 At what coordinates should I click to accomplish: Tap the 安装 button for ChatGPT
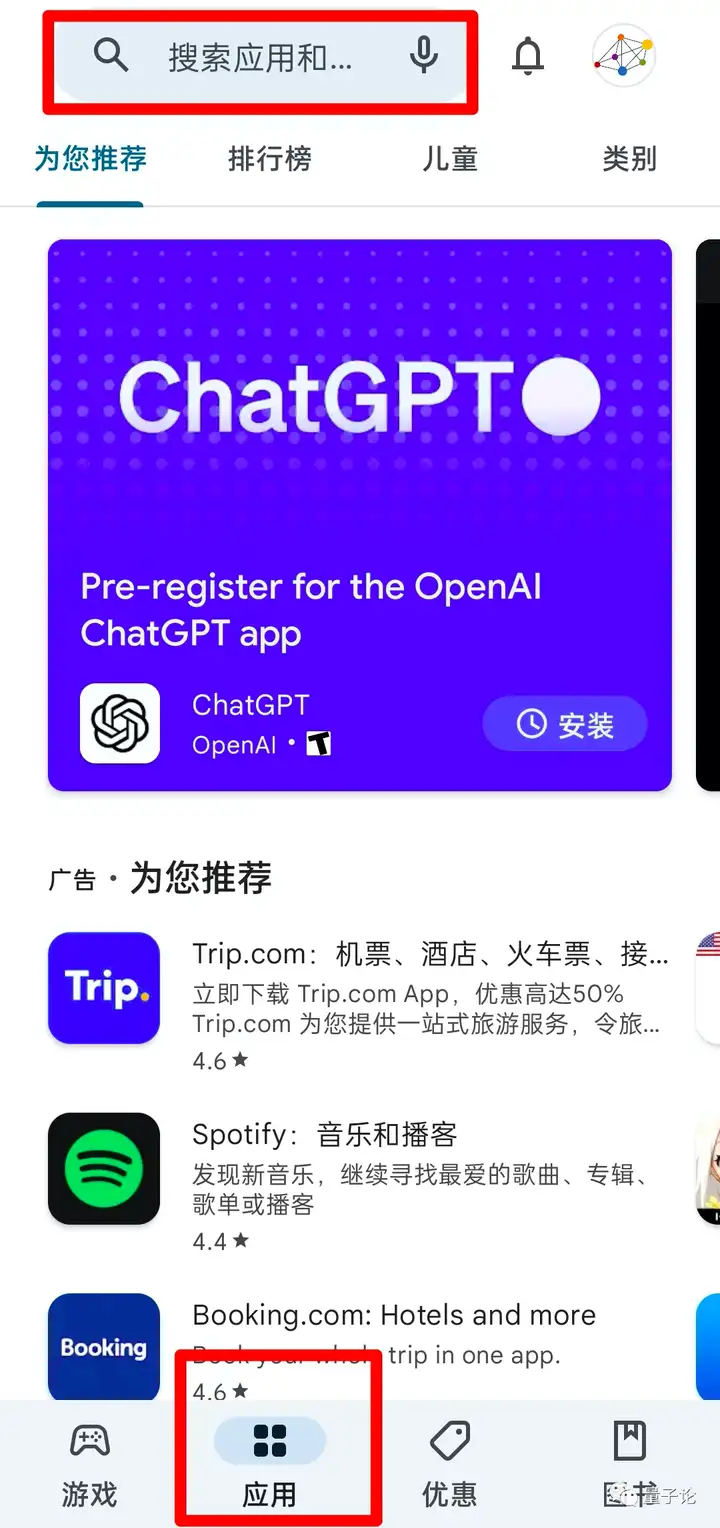coord(565,724)
